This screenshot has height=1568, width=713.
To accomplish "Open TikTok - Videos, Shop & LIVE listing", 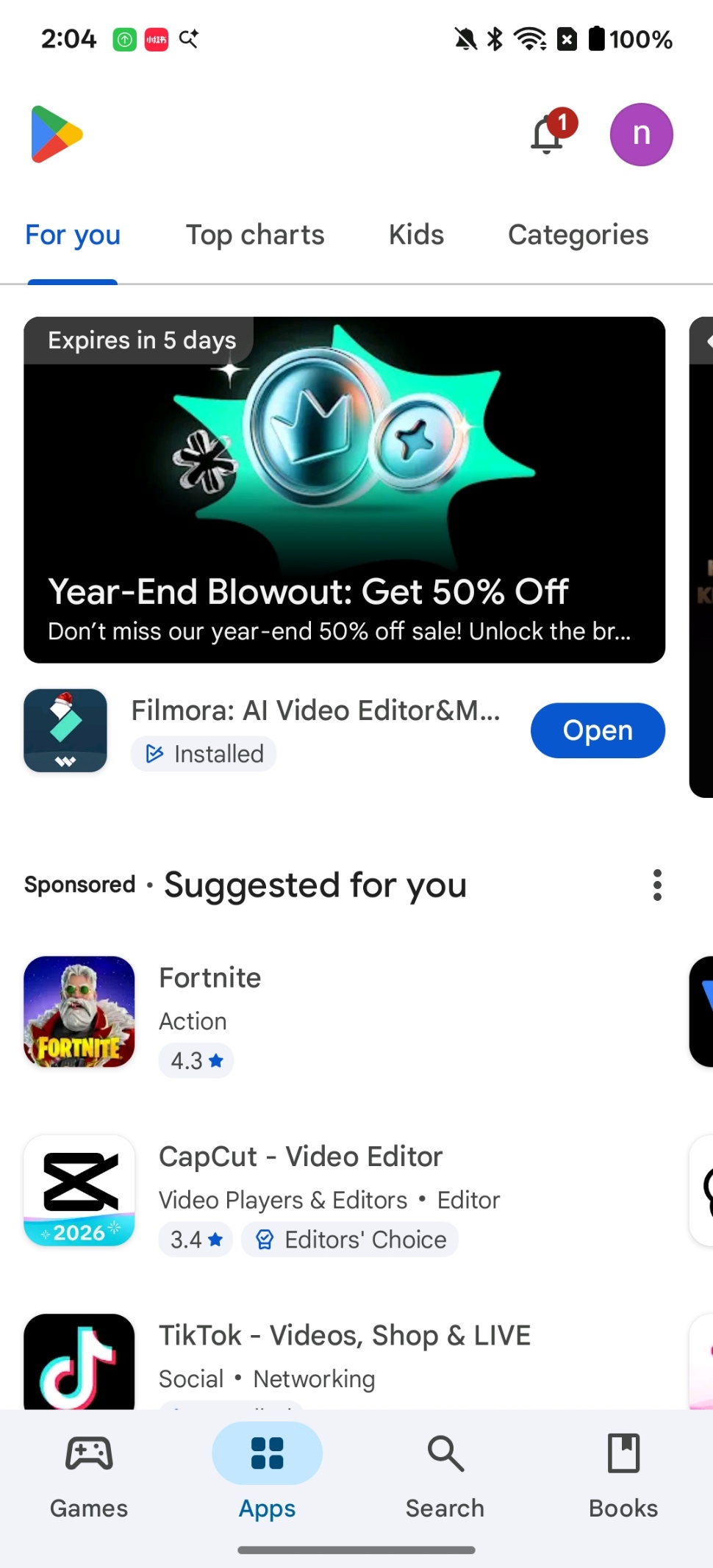I will click(x=344, y=1335).
